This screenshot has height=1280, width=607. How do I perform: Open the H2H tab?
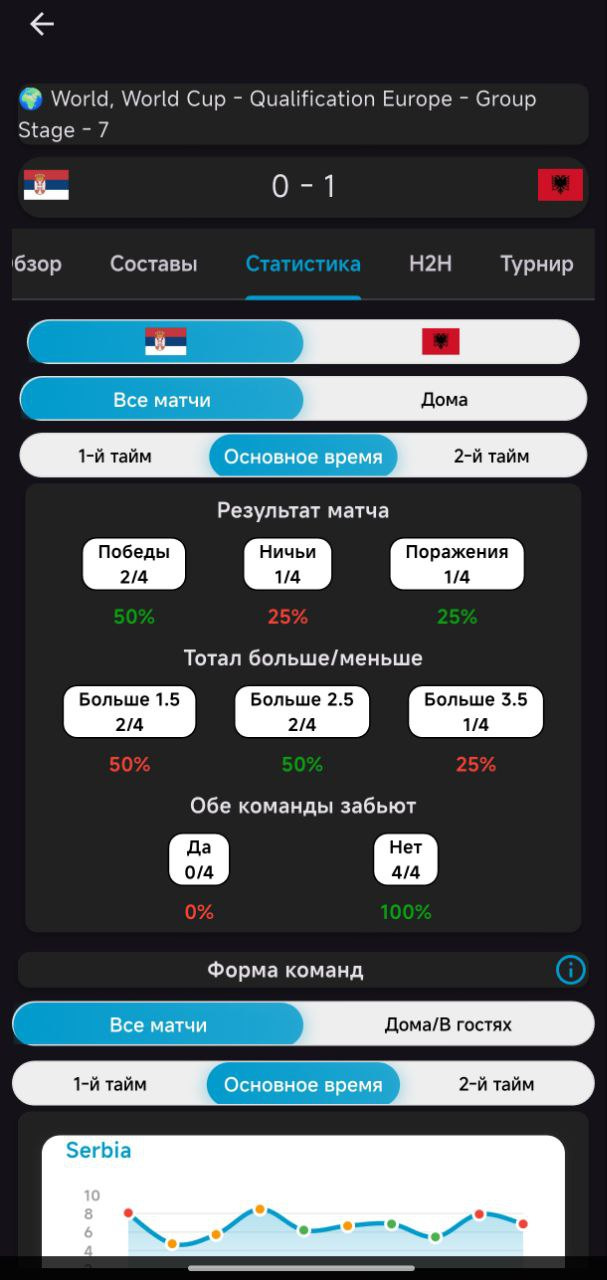(430, 264)
